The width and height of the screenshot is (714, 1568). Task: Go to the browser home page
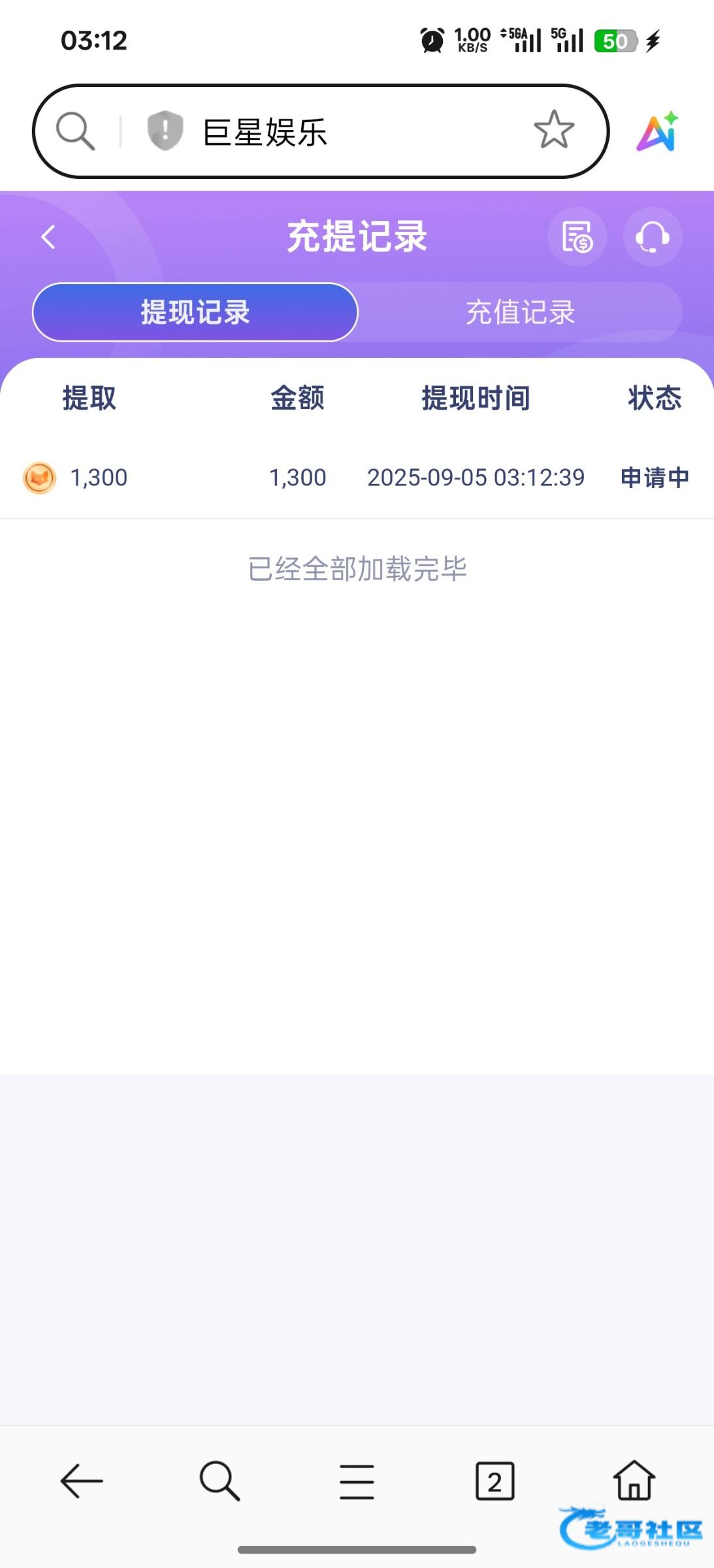[x=634, y=1480]
